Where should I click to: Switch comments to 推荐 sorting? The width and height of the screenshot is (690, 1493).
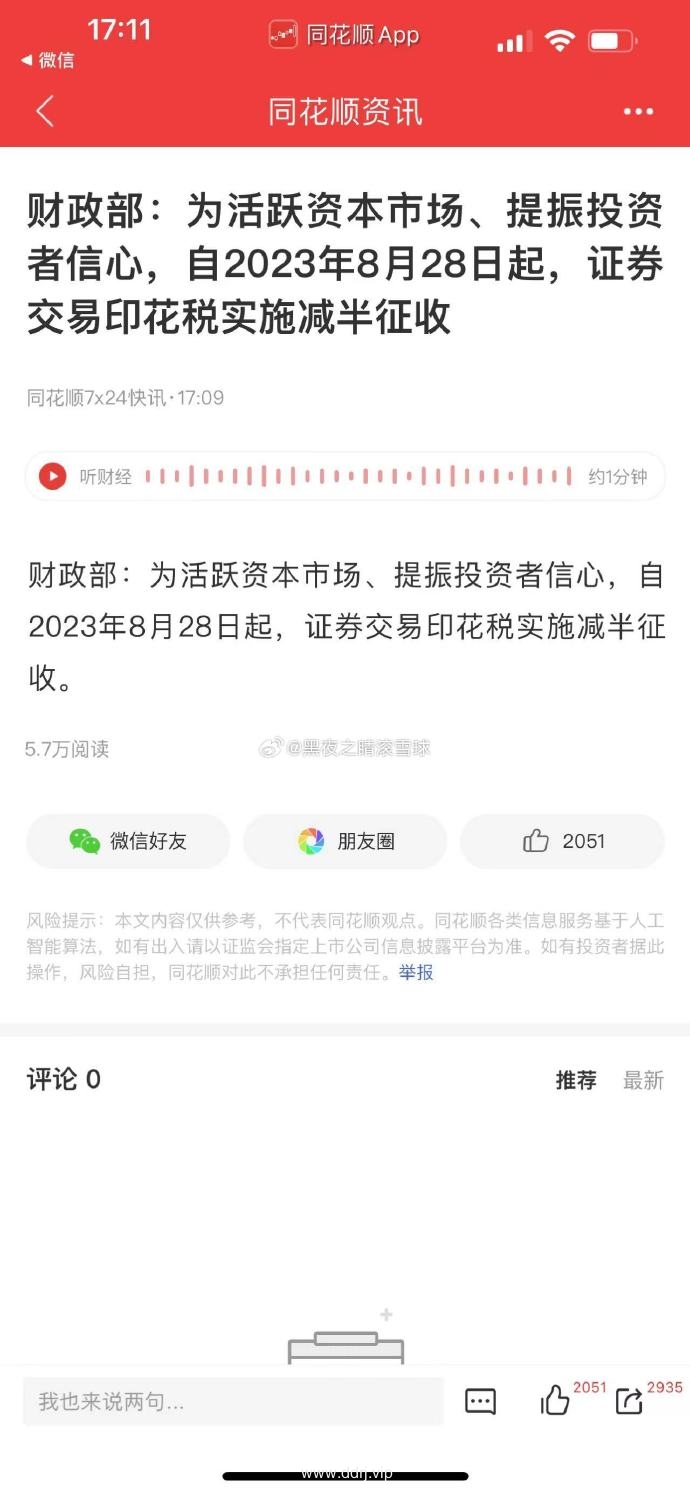[x=576, y=1080]
